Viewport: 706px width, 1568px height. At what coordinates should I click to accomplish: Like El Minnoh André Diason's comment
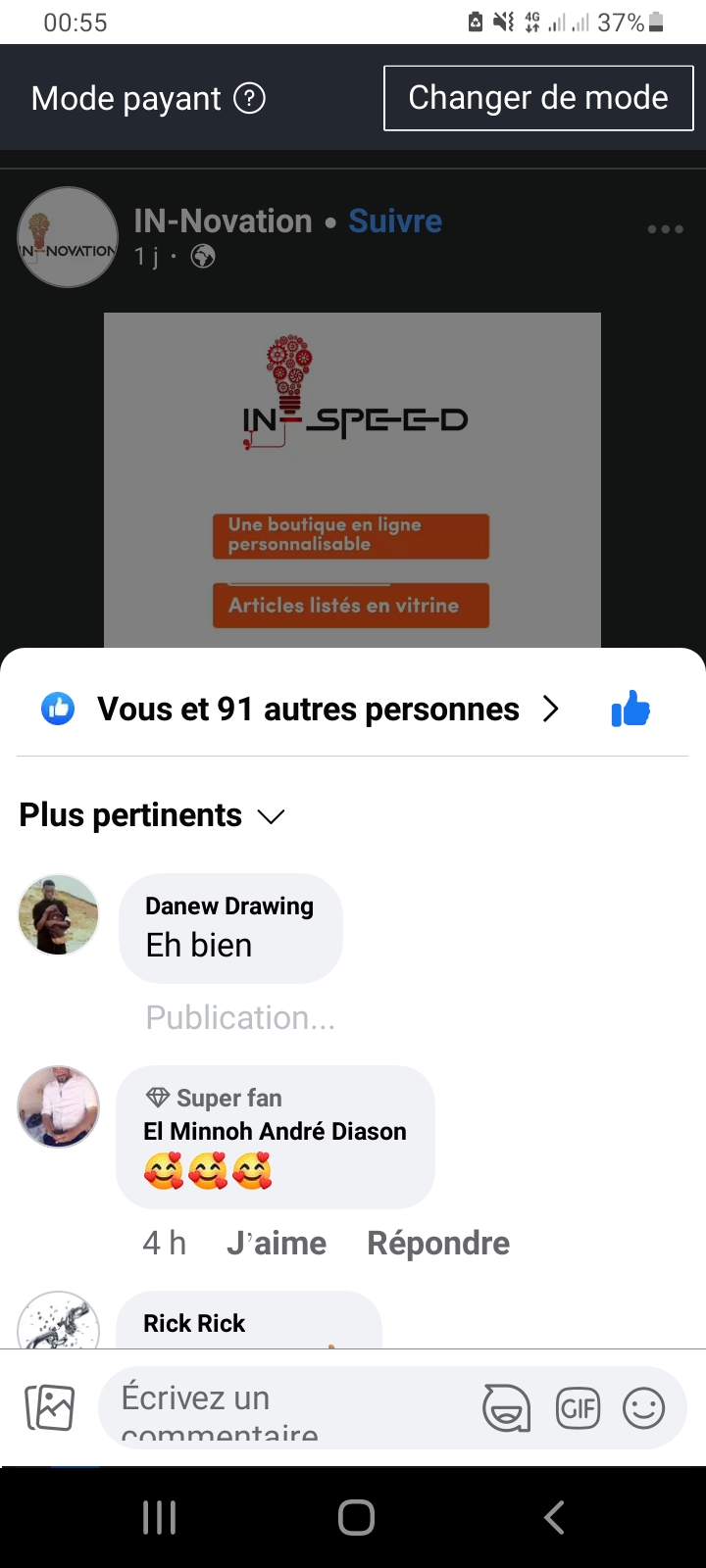click(x=277, y=1243)
